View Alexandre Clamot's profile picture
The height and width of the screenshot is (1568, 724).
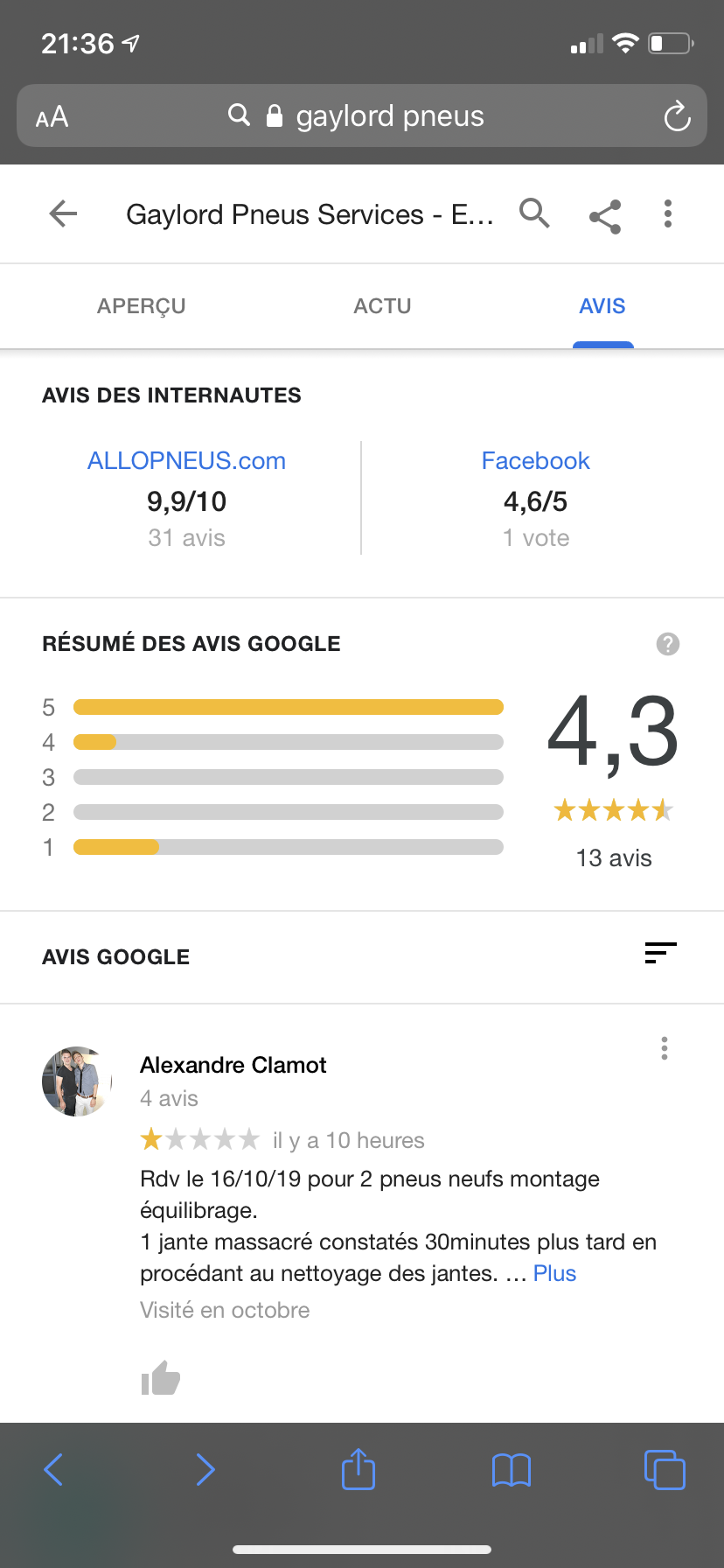(77, 1081)
